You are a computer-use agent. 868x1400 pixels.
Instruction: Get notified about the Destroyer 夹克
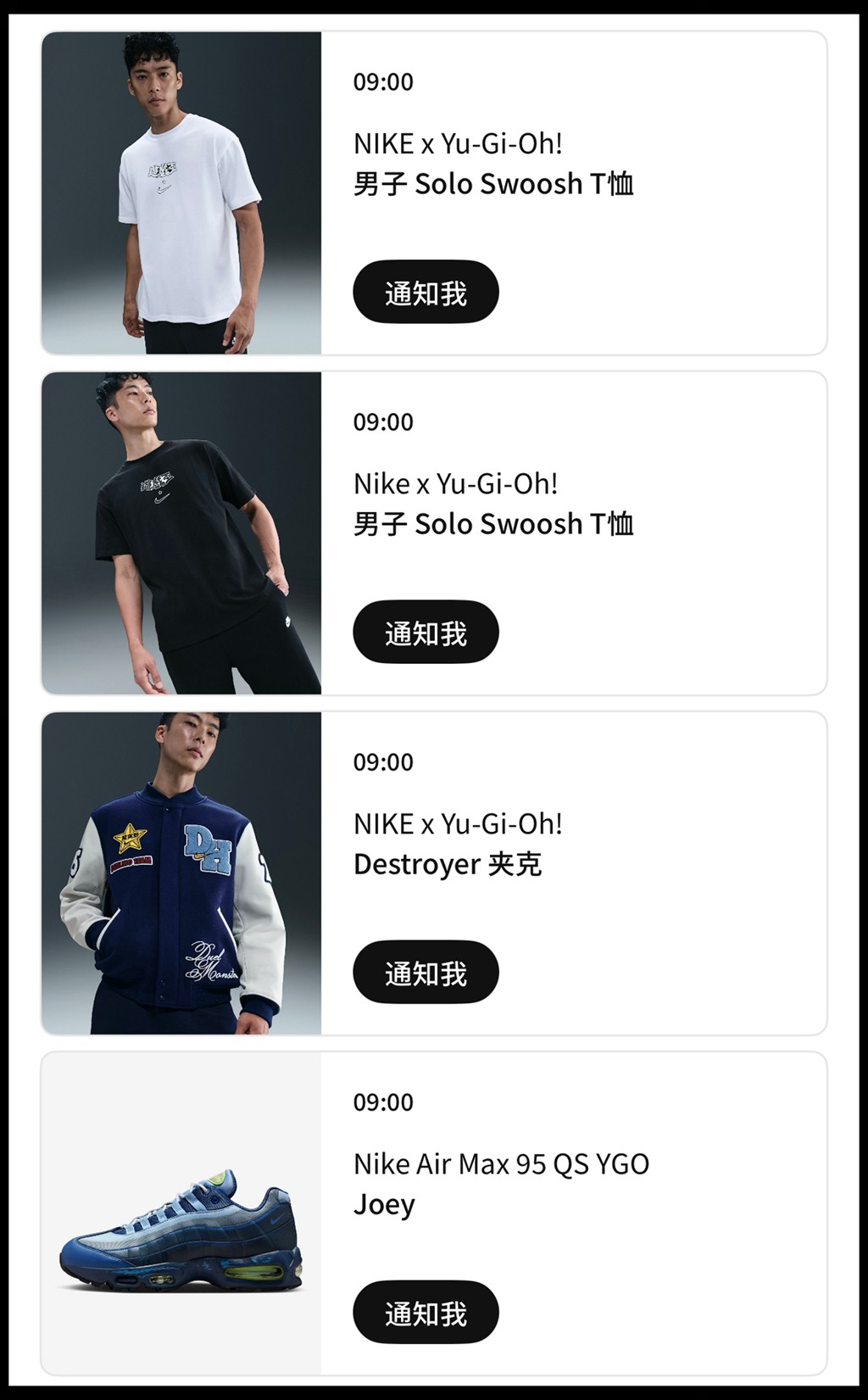click(426, 973)
